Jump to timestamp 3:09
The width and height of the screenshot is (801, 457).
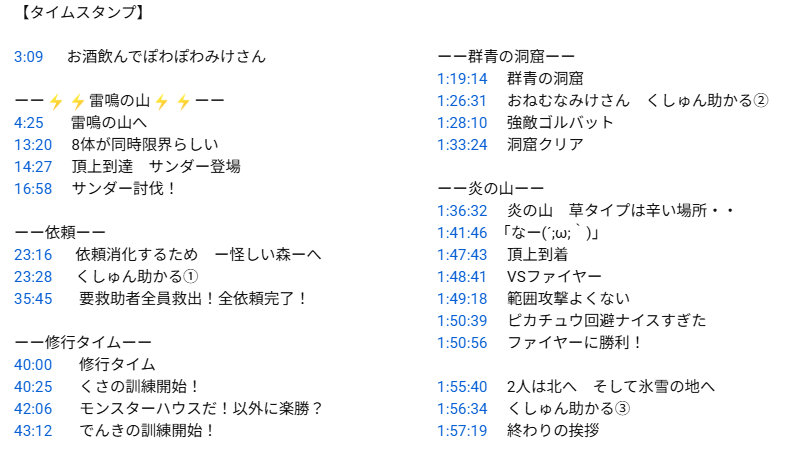pyautogui.click(x=29, y=57)
